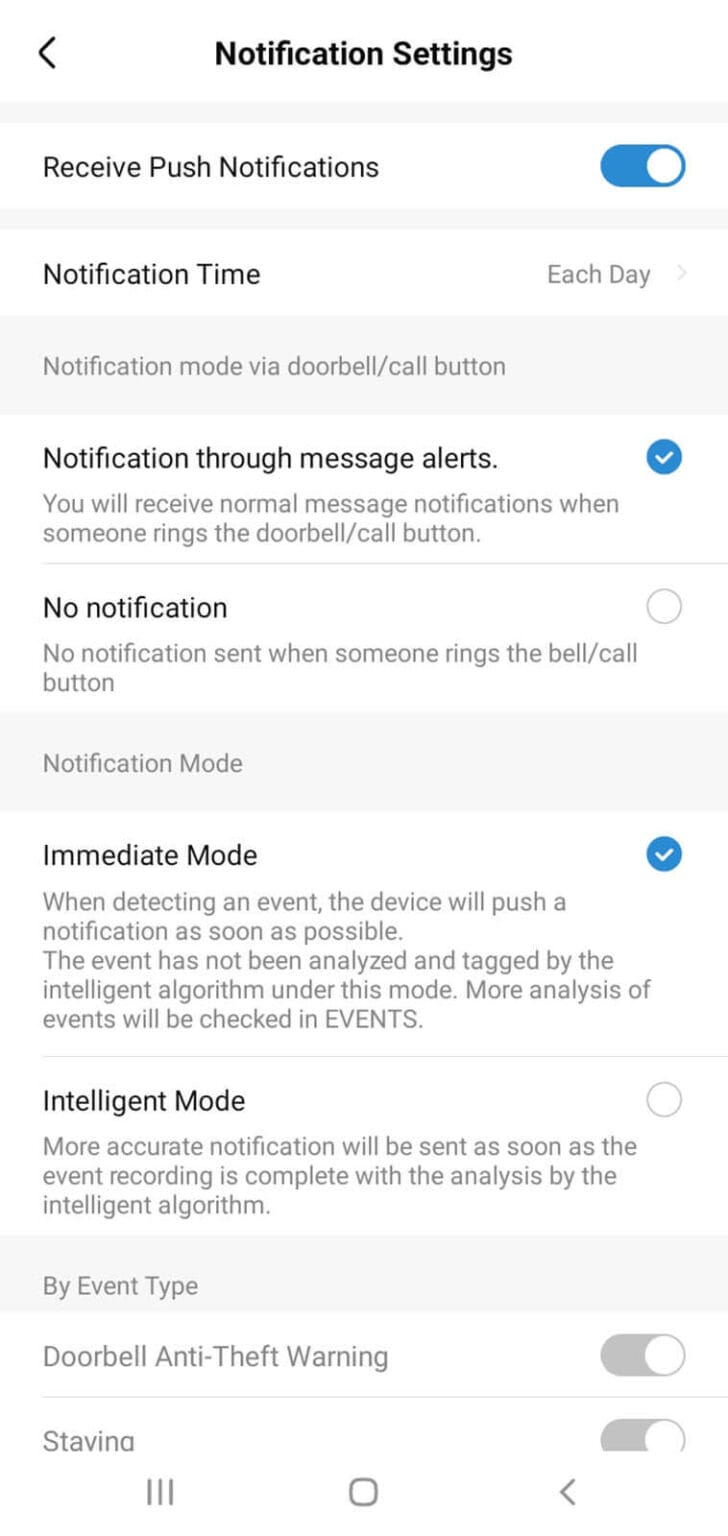
Task: Go back from Notification Settings
Action: click(47, 53)
